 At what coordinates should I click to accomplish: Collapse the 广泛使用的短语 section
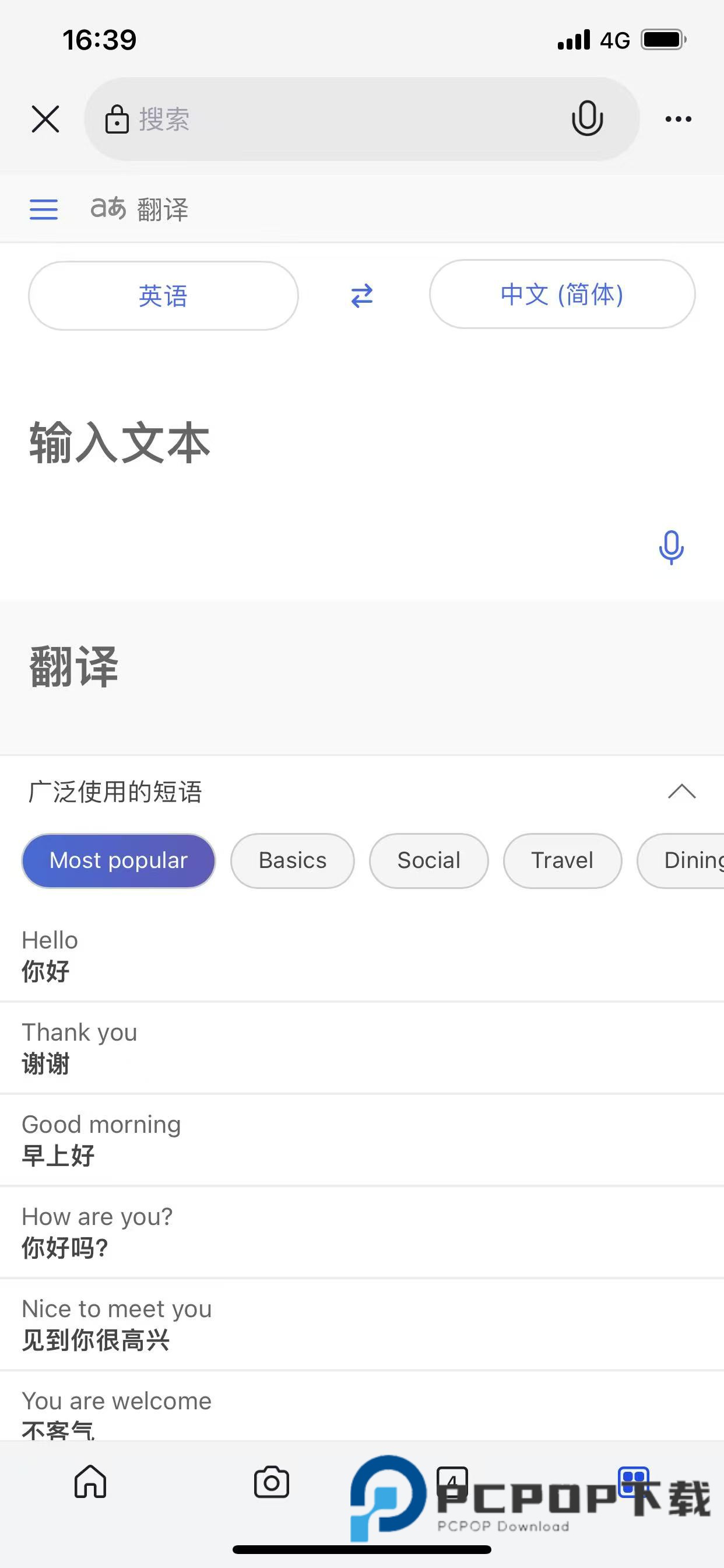[681, 792]
